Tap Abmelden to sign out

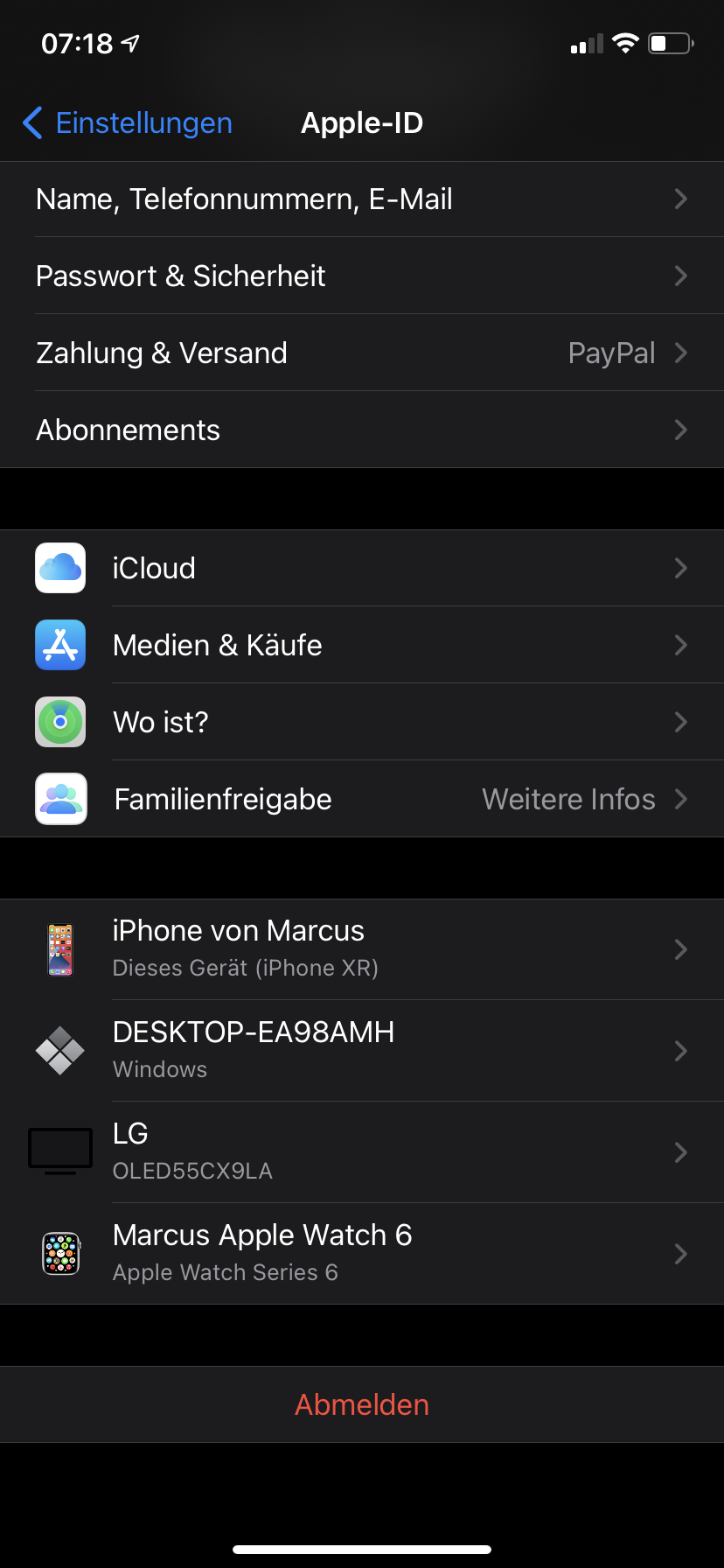pyautogui.click(x=362, y=1405)
